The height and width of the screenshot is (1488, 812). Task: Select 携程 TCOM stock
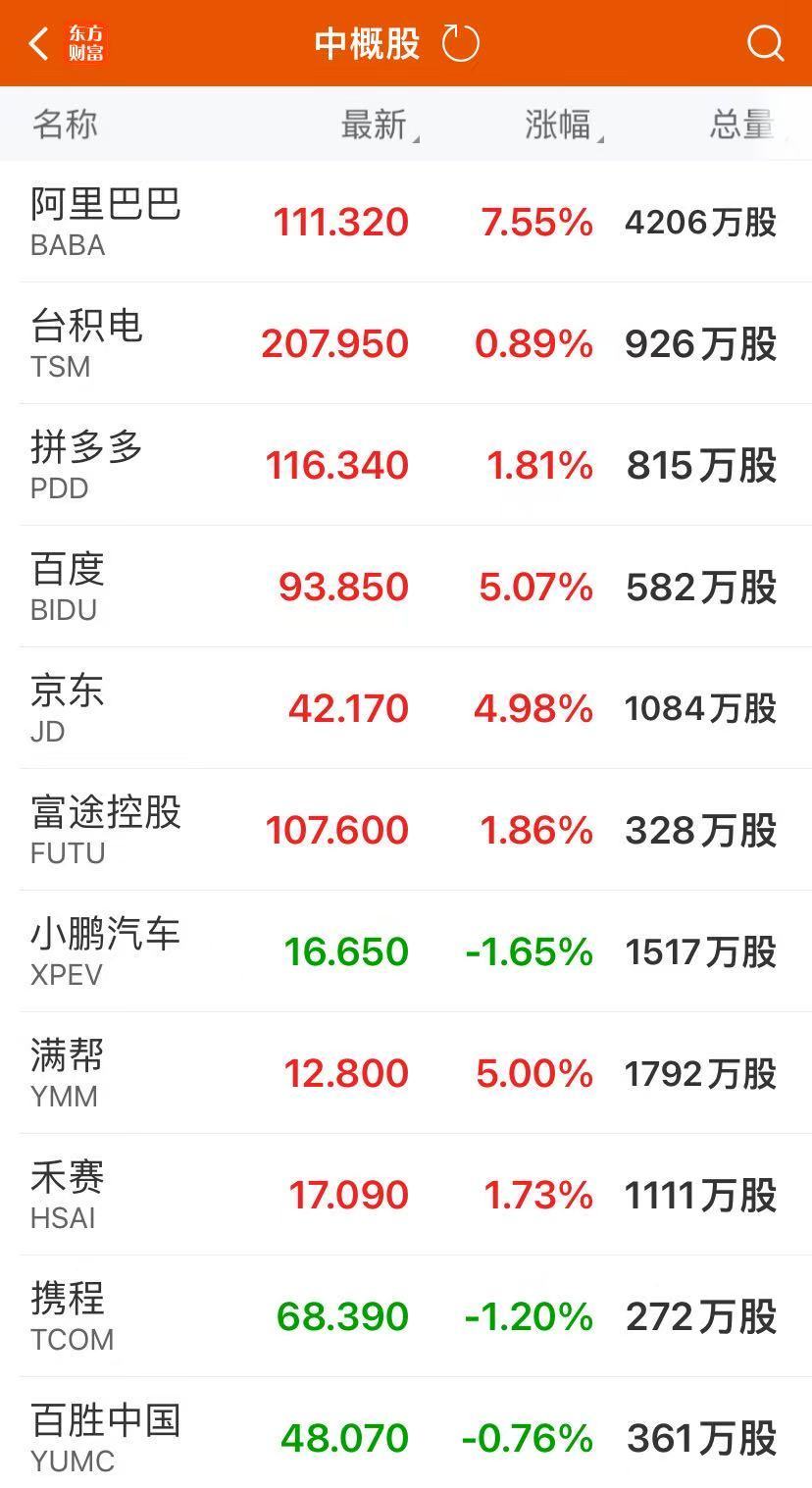coord(406,1316)
